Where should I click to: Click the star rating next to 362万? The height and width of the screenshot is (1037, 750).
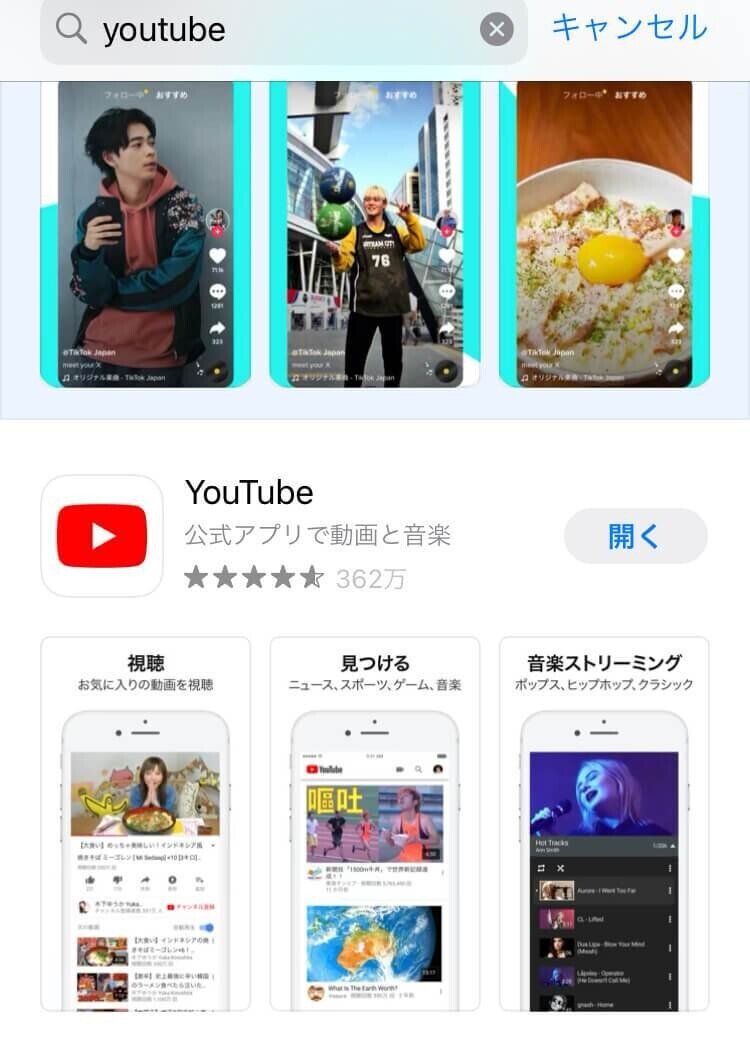[253, 580]
